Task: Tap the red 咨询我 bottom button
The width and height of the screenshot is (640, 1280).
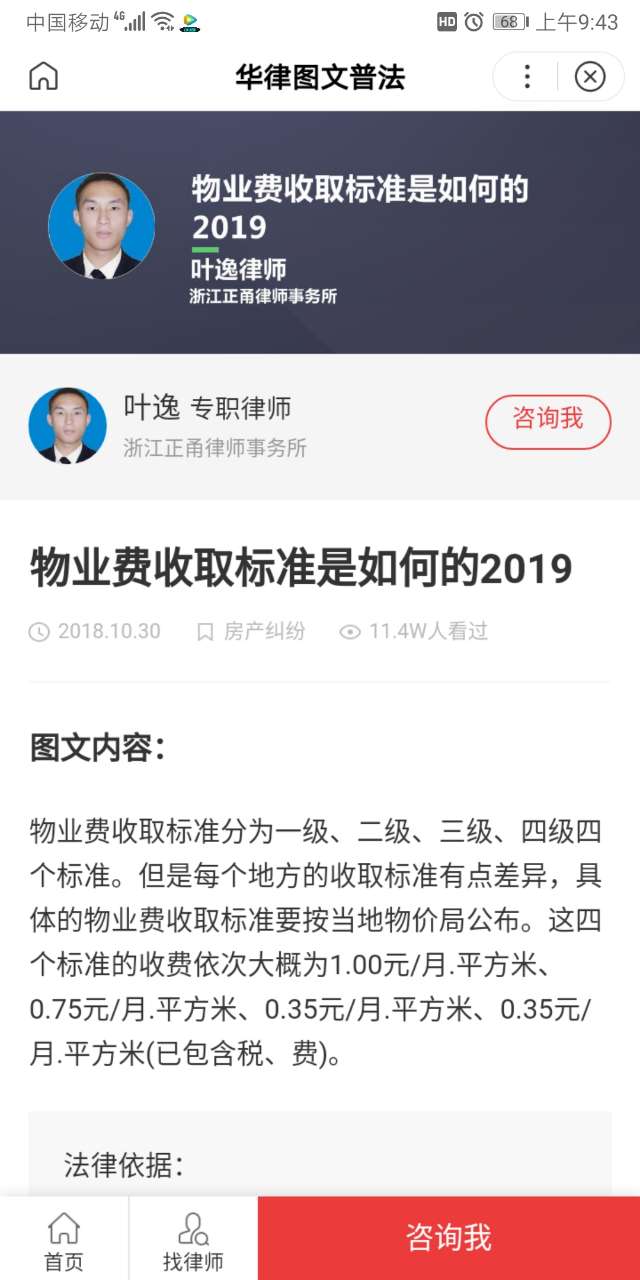Action: [x=449, y=1238]
